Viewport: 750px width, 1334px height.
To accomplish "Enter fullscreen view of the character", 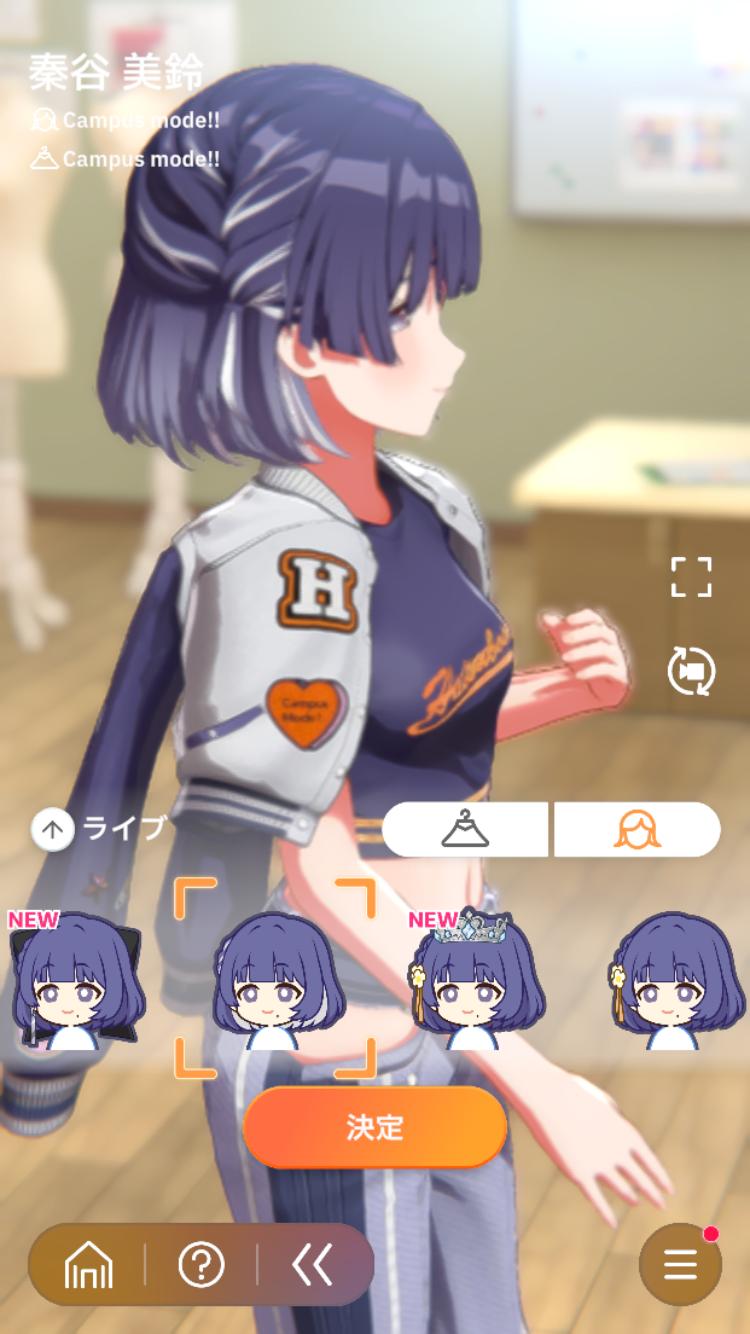I will [x=691, y=578].
